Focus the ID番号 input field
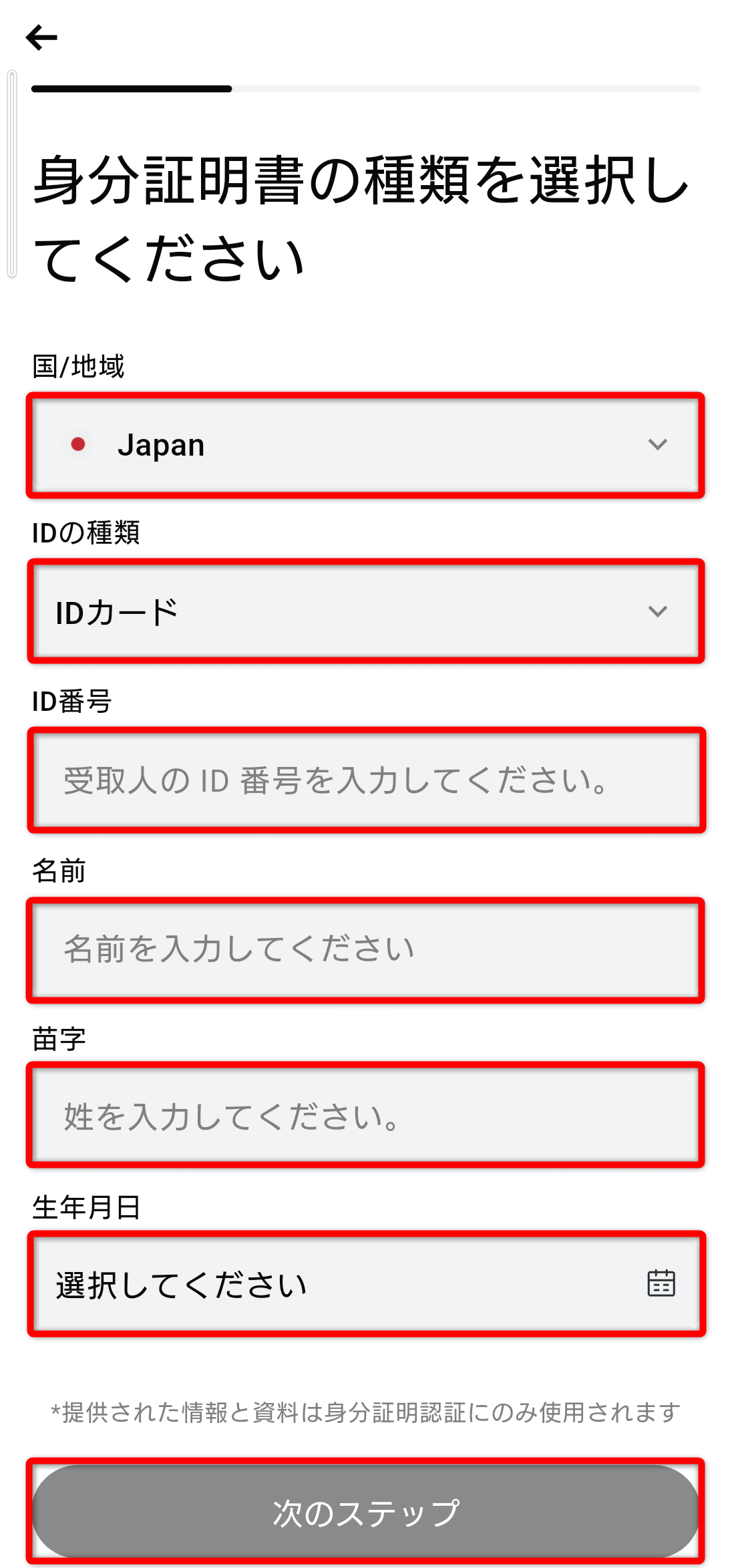 pos(365,780)
